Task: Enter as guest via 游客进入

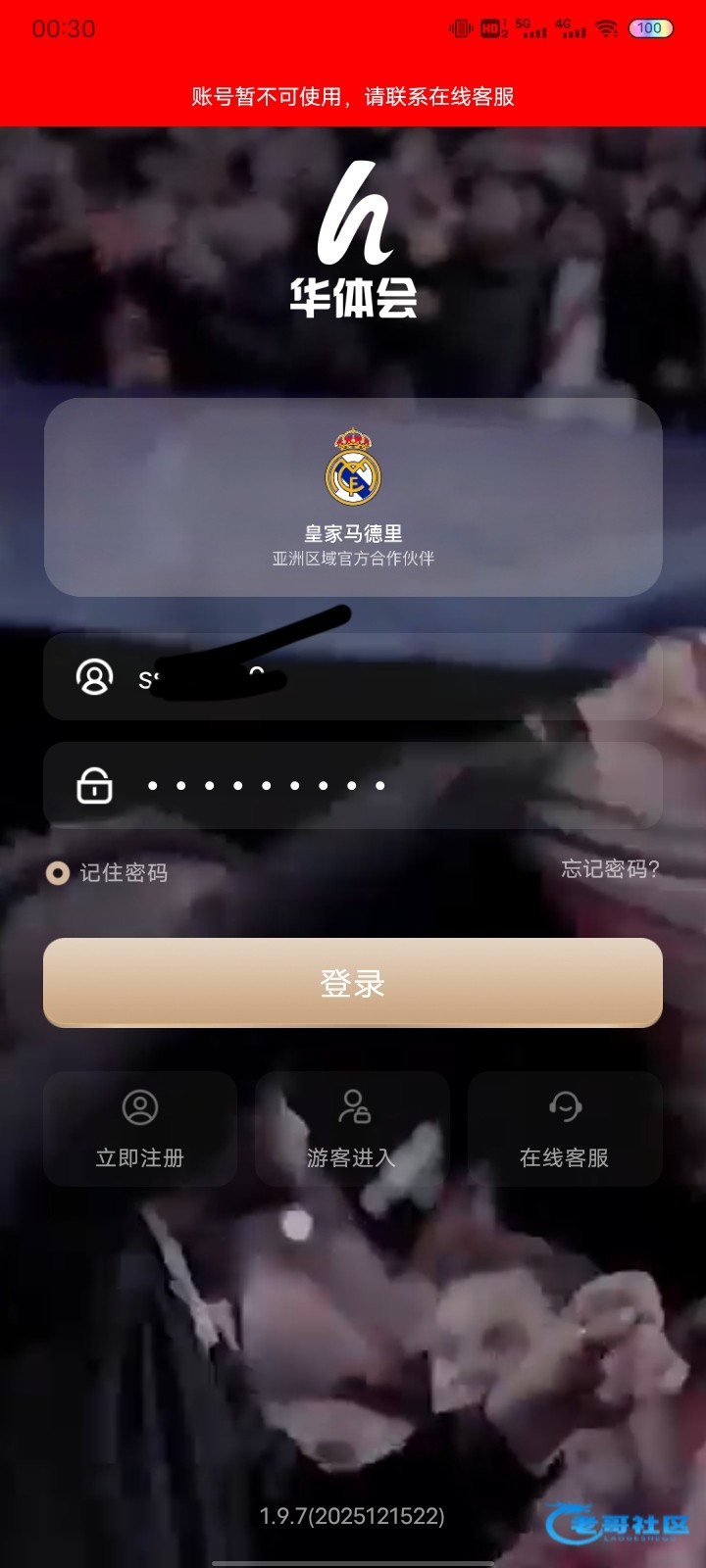Action: (352, 1129)
